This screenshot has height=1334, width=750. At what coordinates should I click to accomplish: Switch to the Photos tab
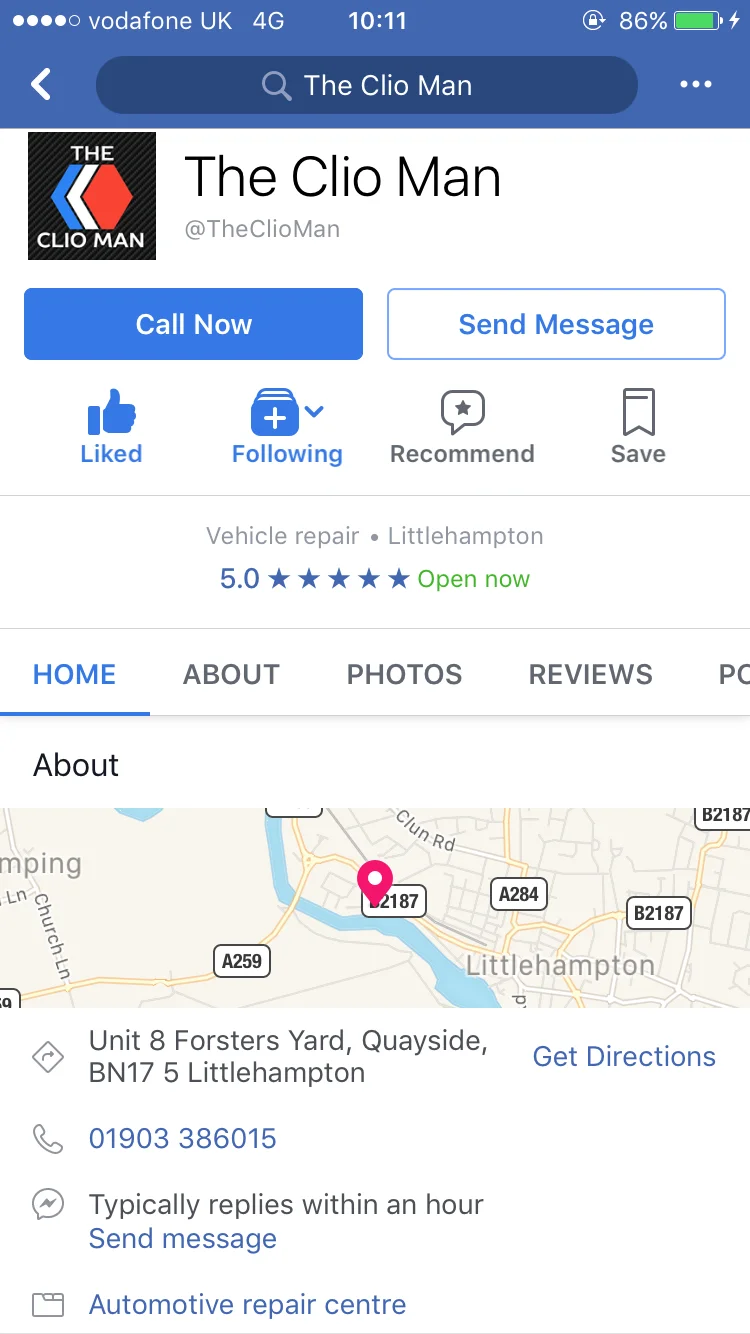click(404, 674)
